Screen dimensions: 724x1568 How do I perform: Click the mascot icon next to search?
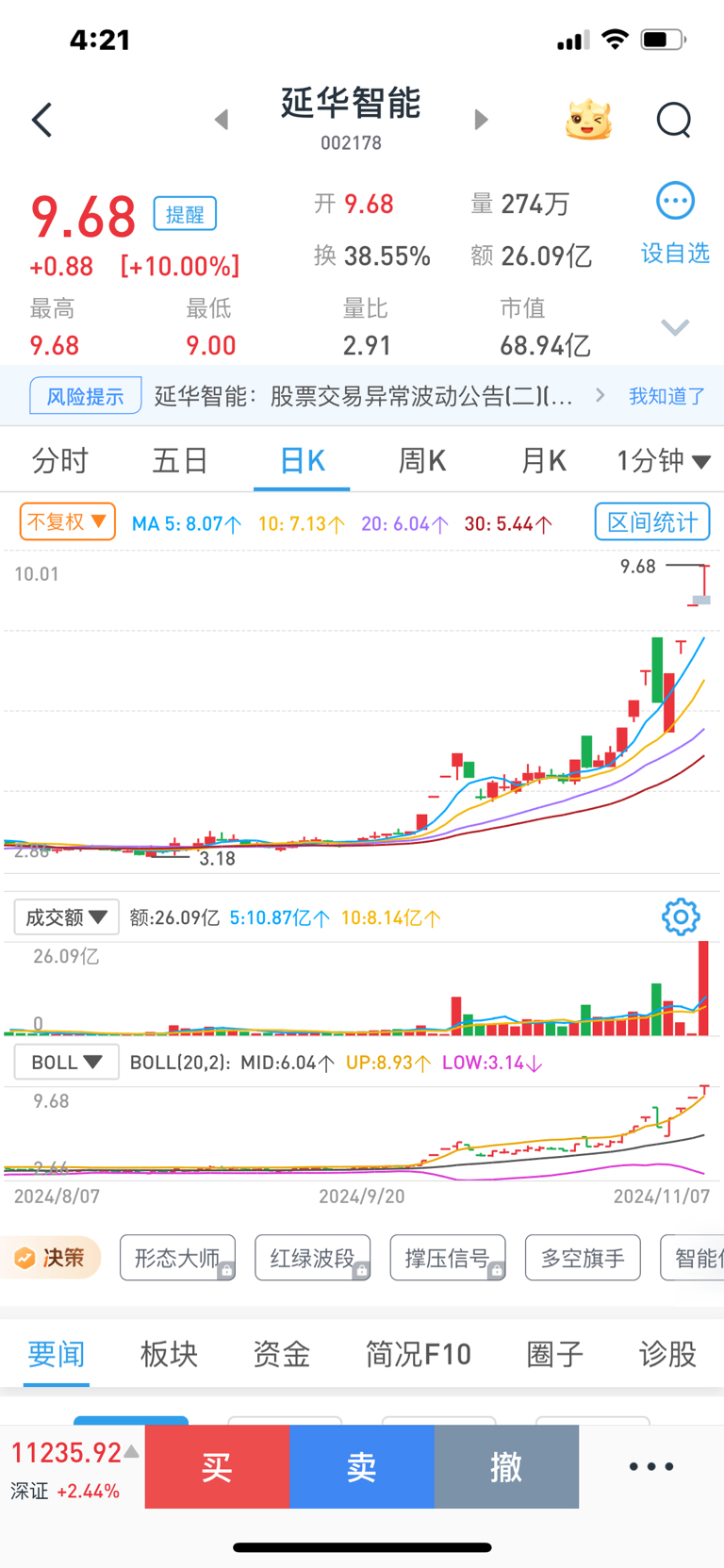[x=588, y=120]
